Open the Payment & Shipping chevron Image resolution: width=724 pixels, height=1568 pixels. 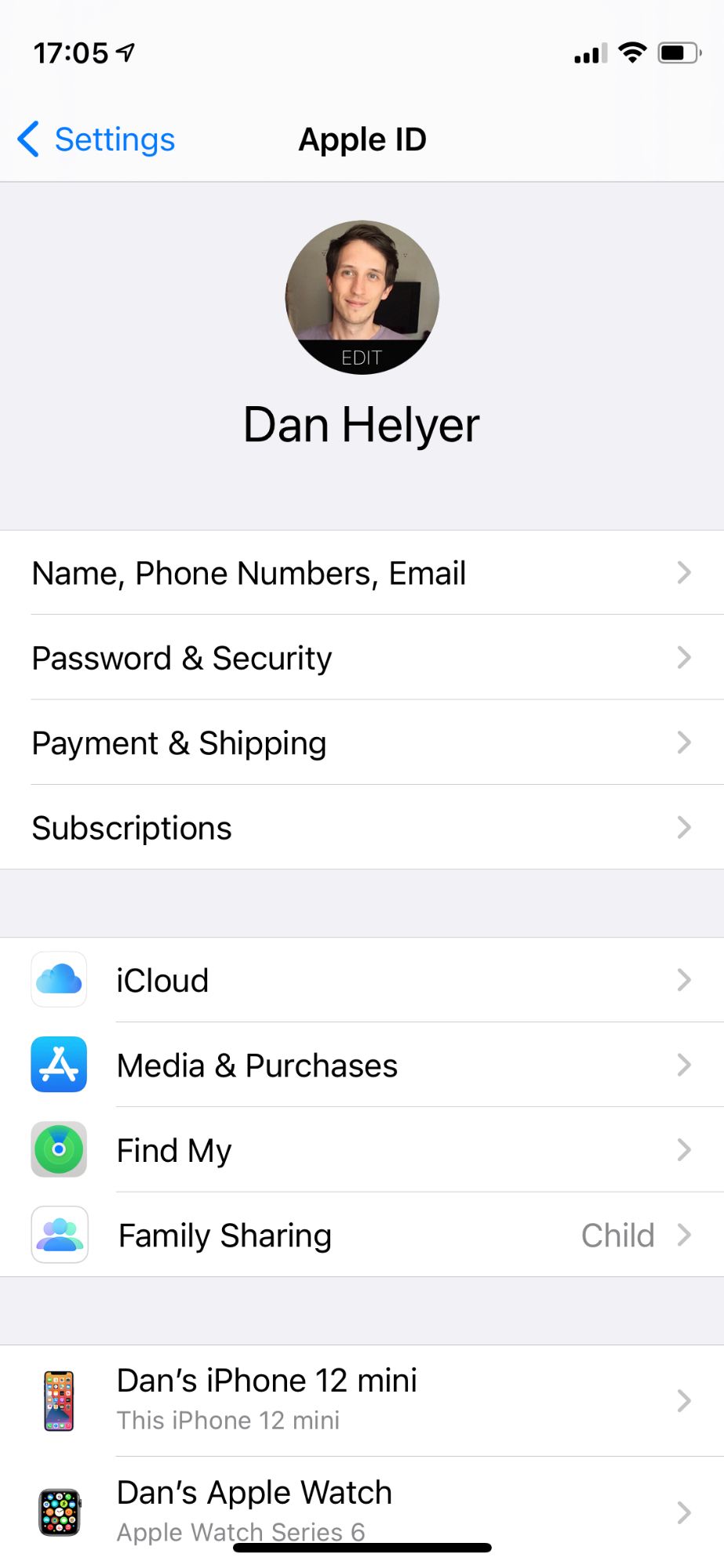tap(684, 742)
